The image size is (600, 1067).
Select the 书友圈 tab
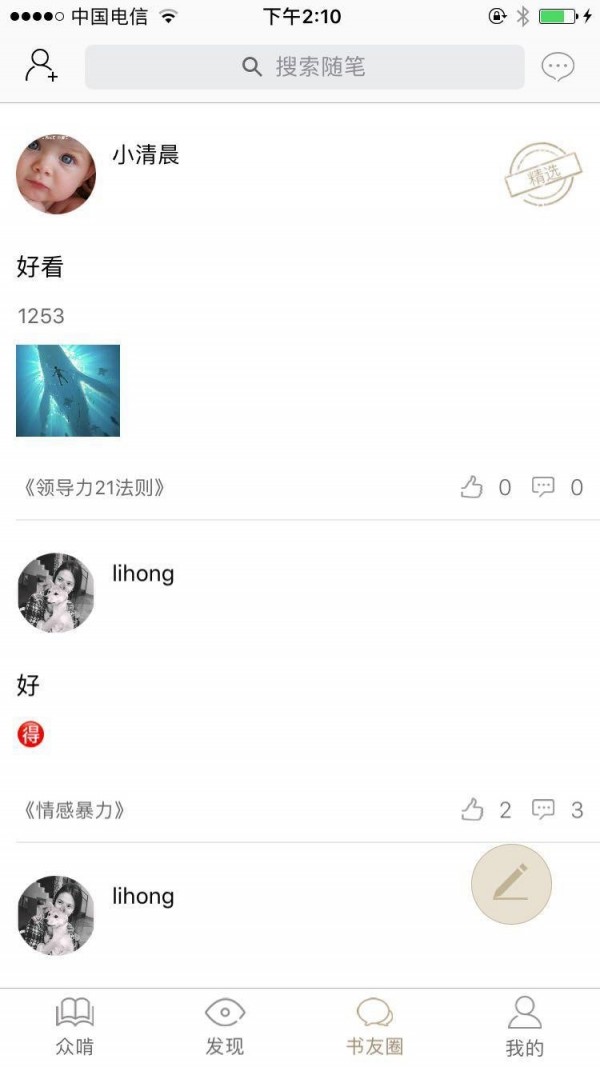[375, 1026]
